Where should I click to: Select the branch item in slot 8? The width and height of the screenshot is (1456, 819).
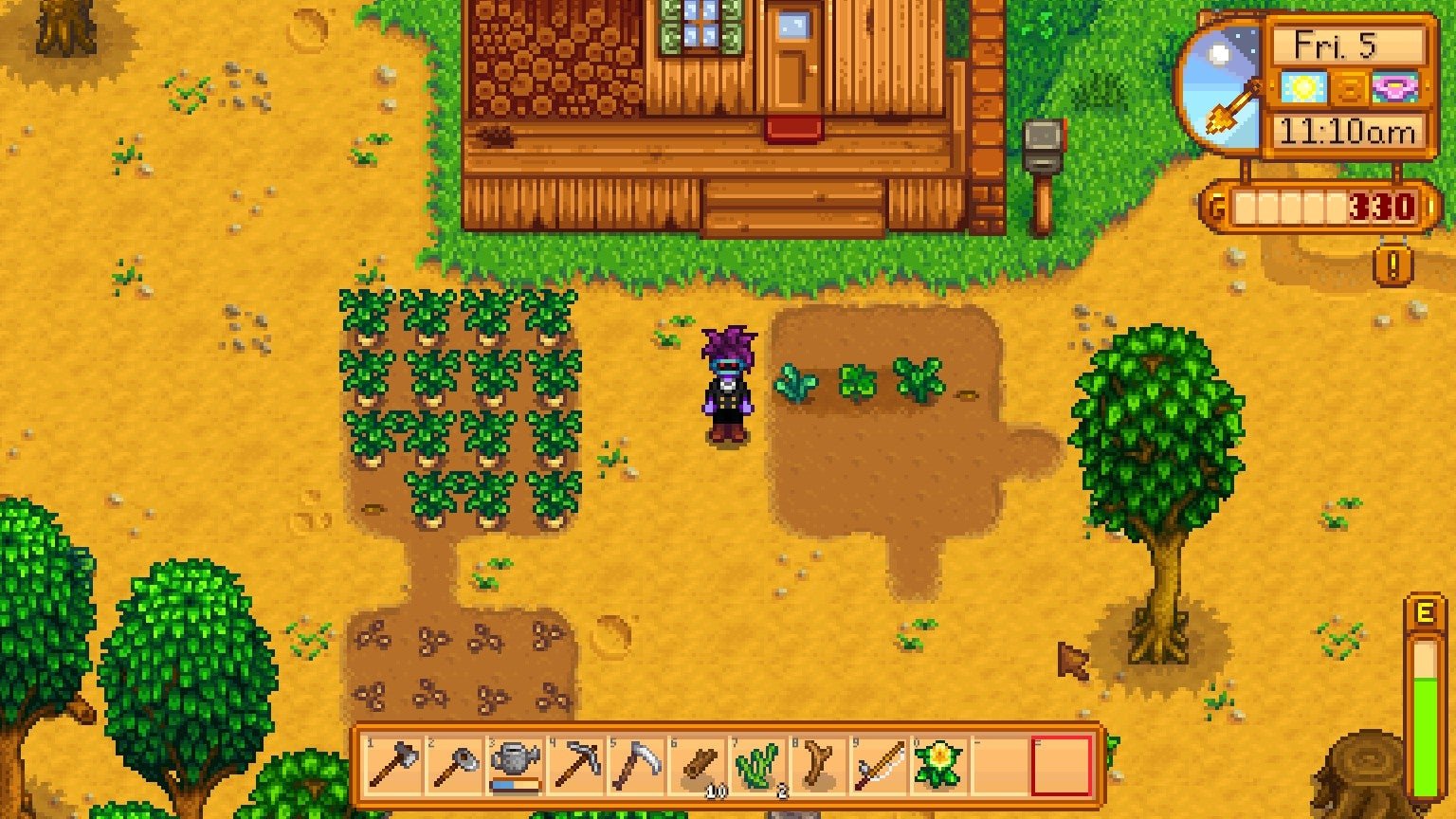pyautogui.click(x=819, y=764)
